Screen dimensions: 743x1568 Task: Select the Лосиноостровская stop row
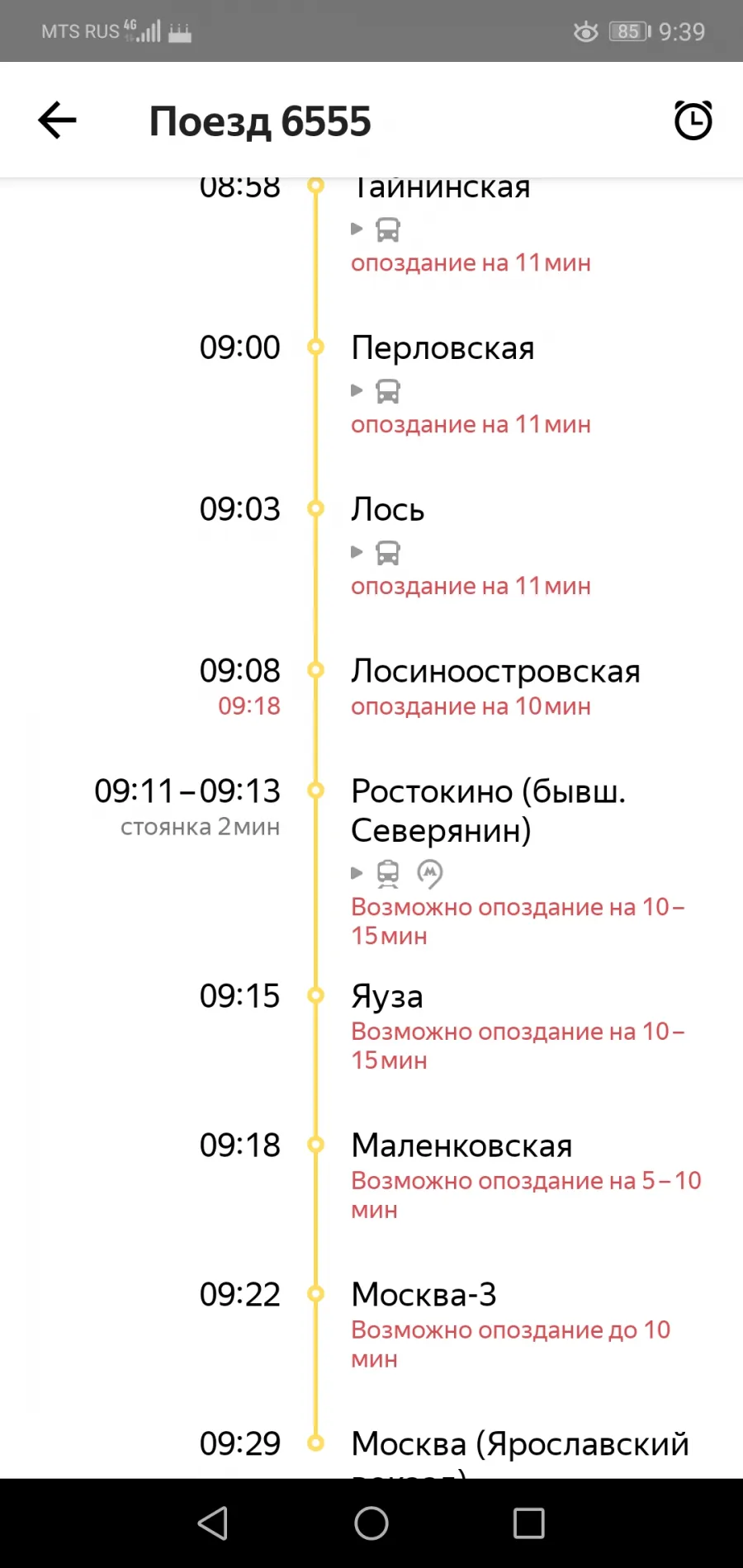(x=371, y=687)
